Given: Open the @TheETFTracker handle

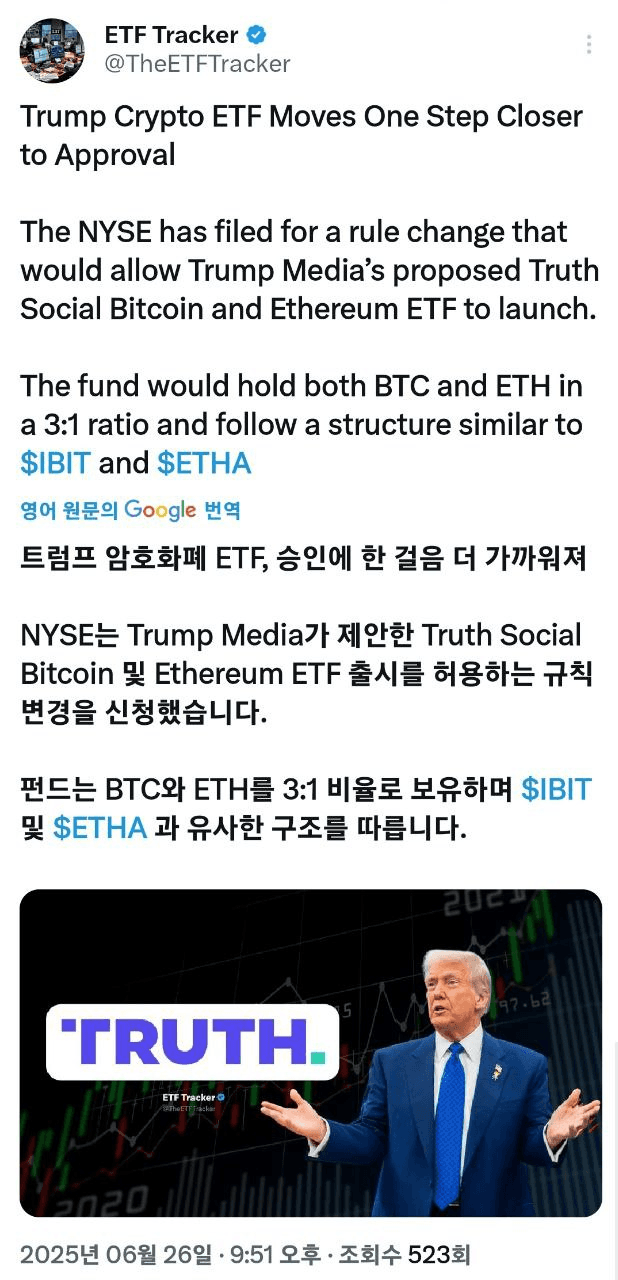Looking at the screenshot, I should (197, 64).
